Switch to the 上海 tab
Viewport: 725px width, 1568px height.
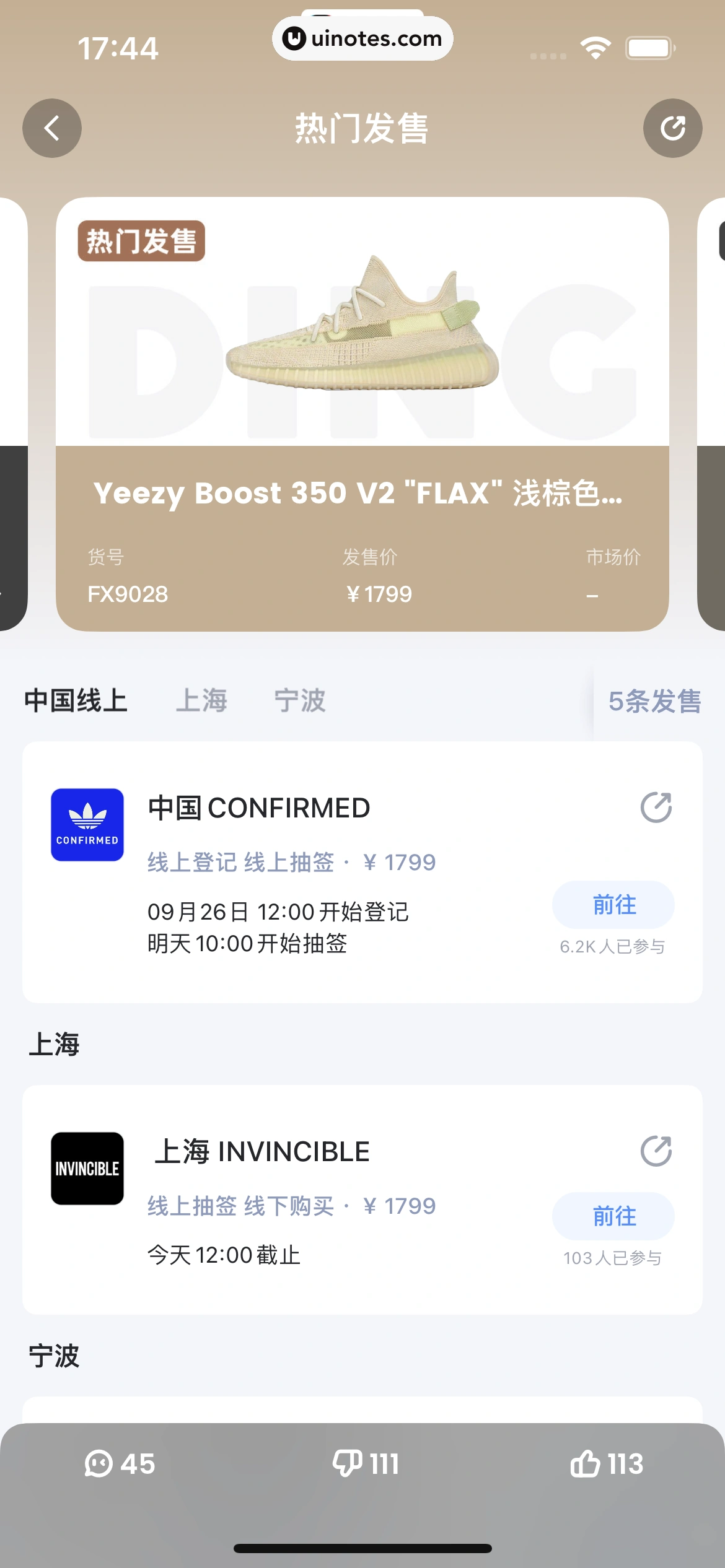(x=201, y=701)
